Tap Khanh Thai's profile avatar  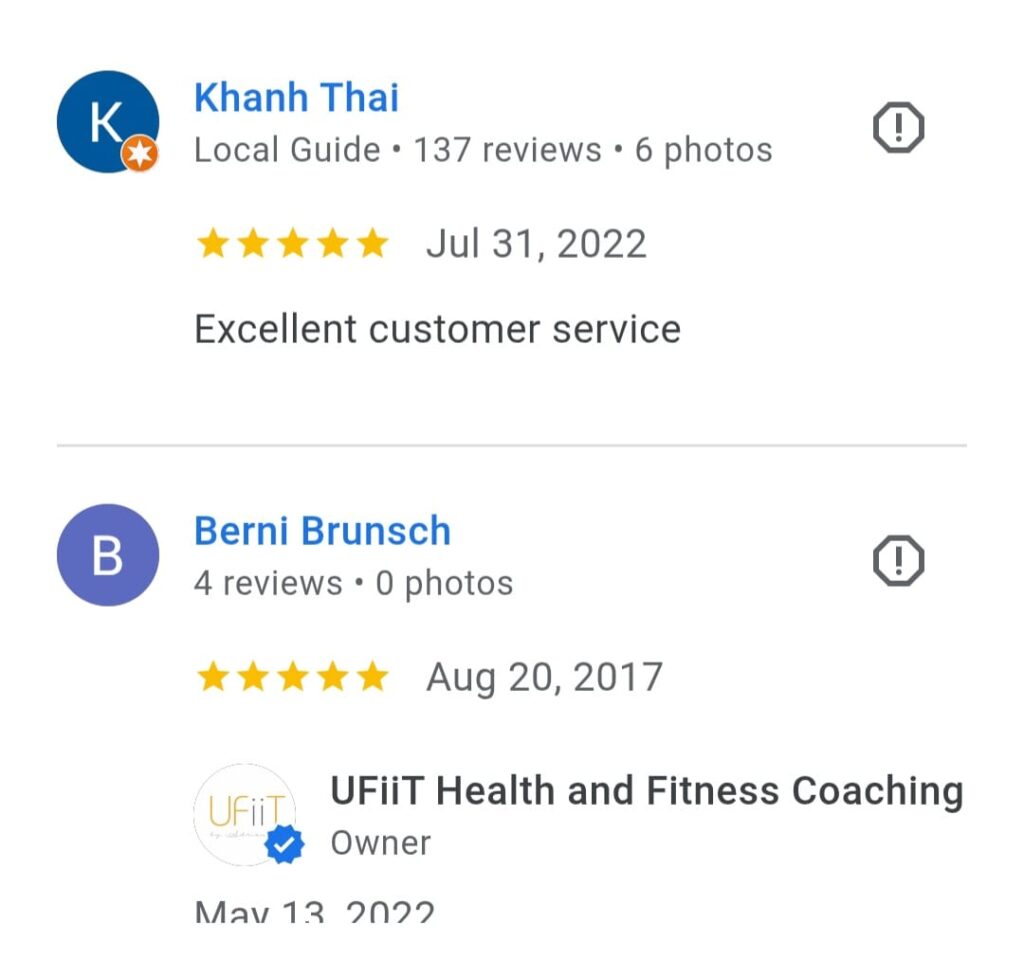[x=108, y=122]
